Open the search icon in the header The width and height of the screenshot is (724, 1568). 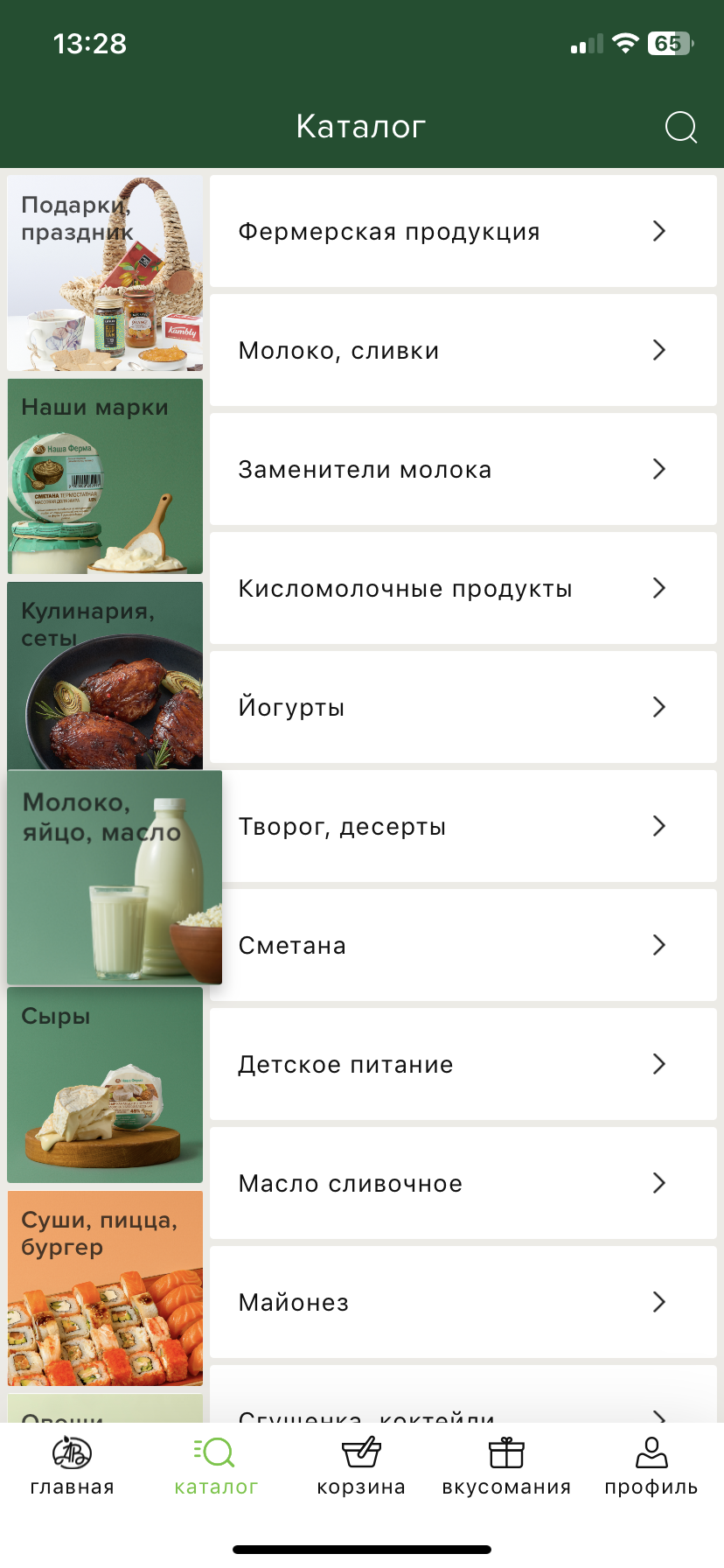[x=679, y=127]
